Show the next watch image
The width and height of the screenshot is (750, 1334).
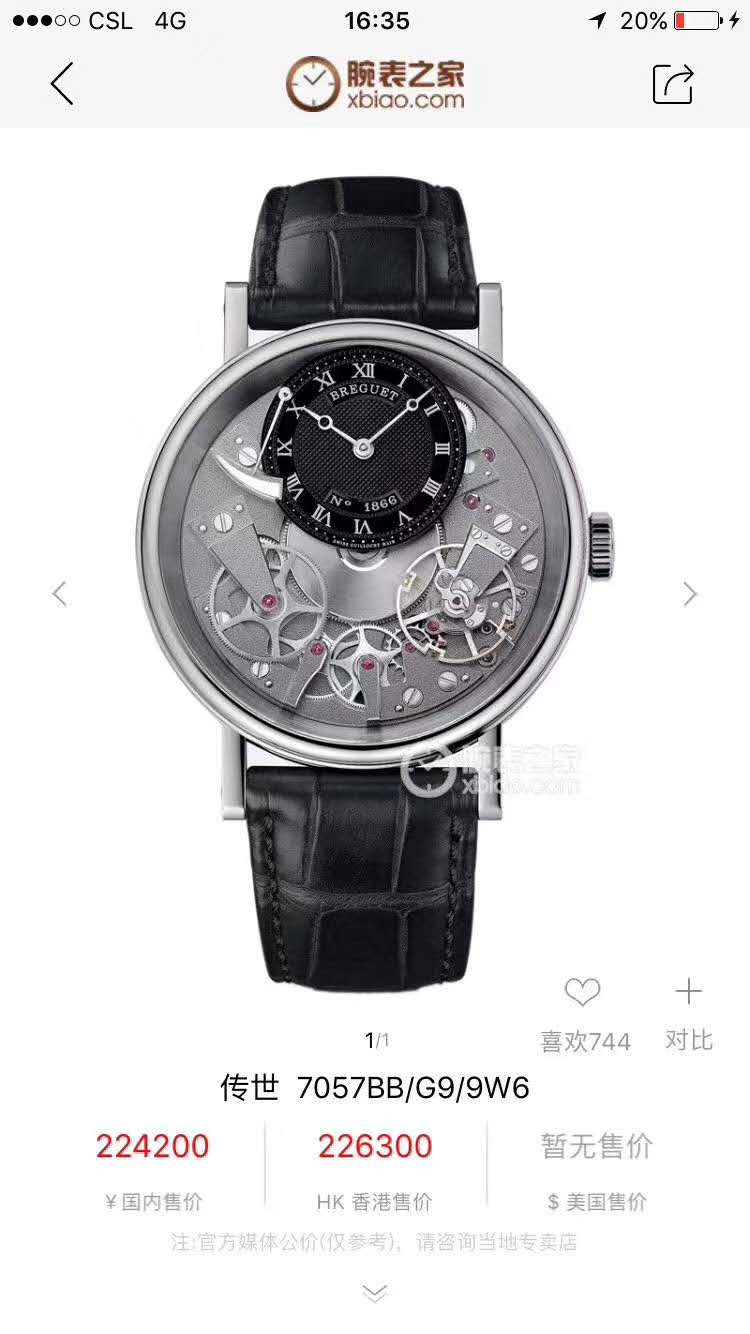pyautogui.click(x=690, y=594)
